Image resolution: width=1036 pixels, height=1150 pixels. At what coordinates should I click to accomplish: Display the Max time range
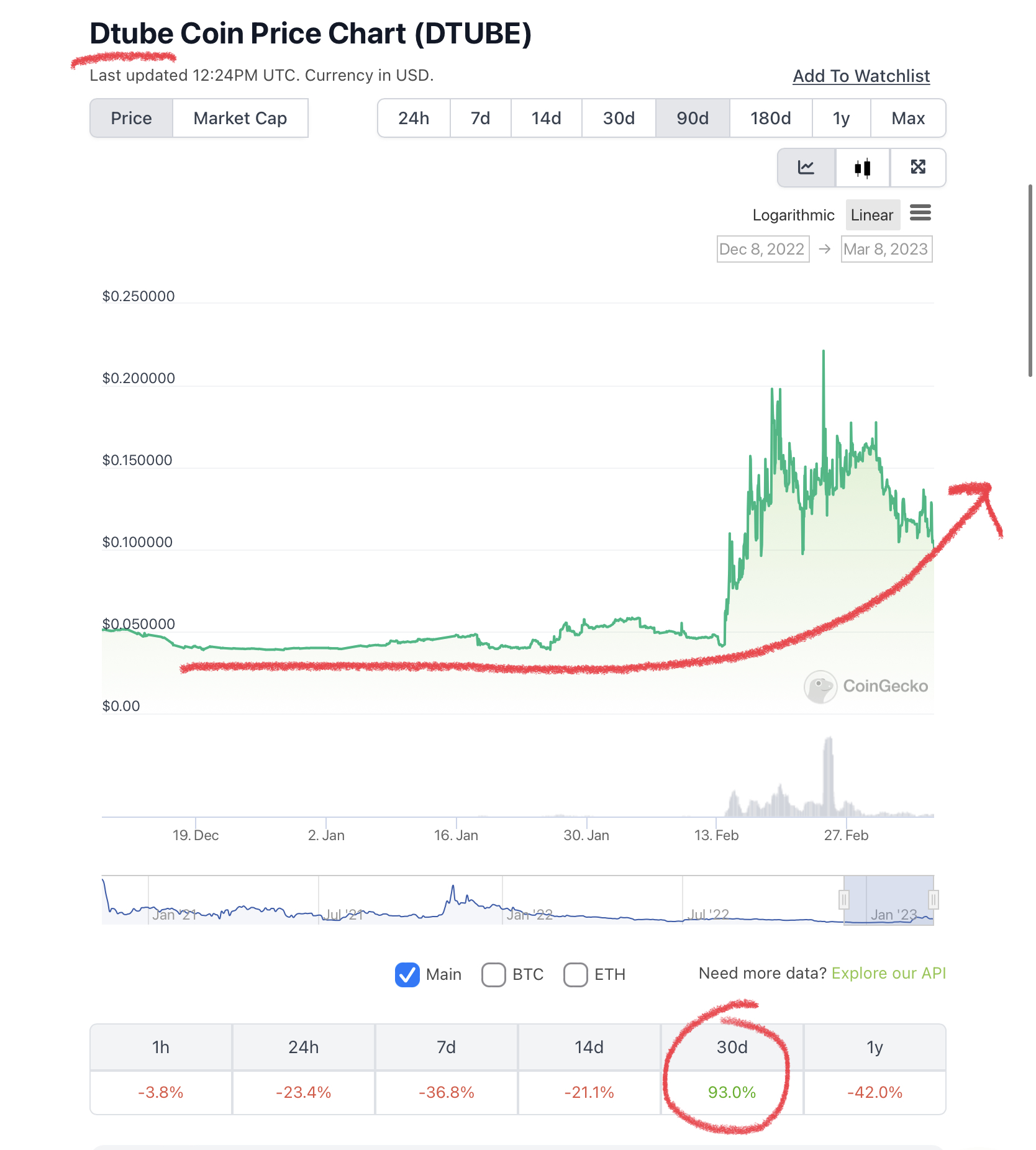[x=908, y=118]
